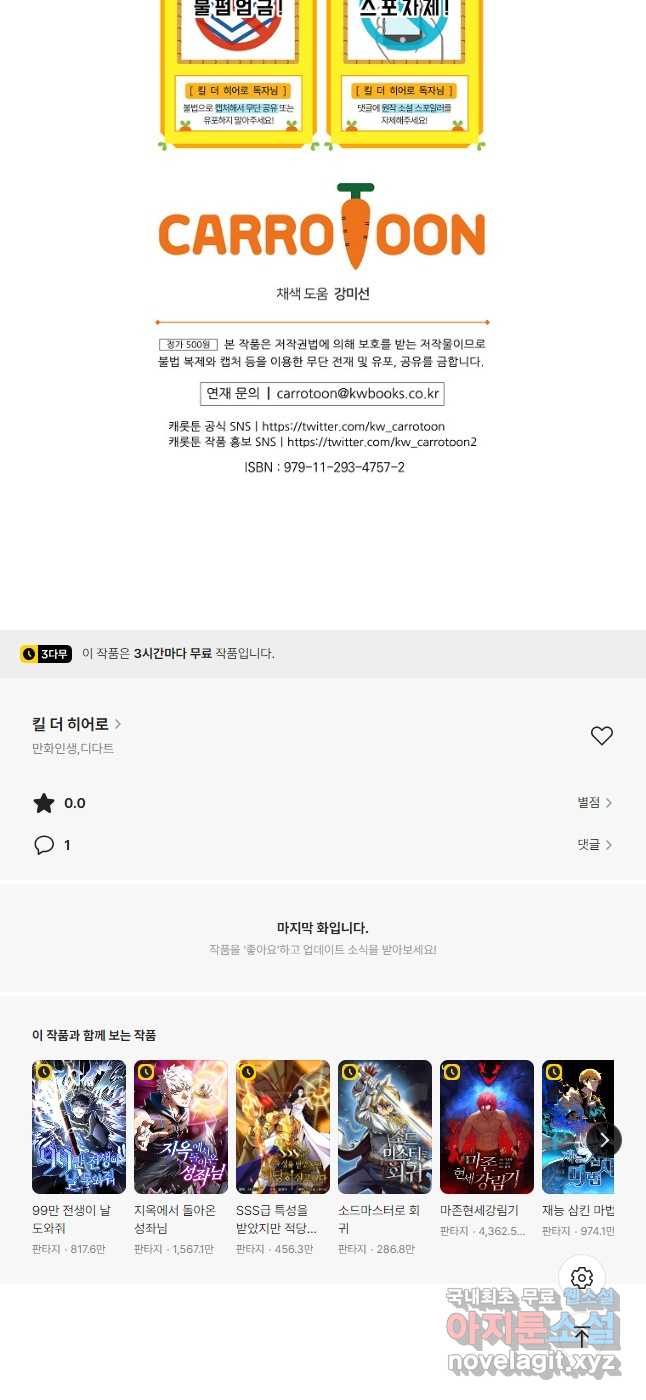Viewport: 646px width, 1400px height.
Task: Open the 댓글 comments section
Action: click(594, 845)
